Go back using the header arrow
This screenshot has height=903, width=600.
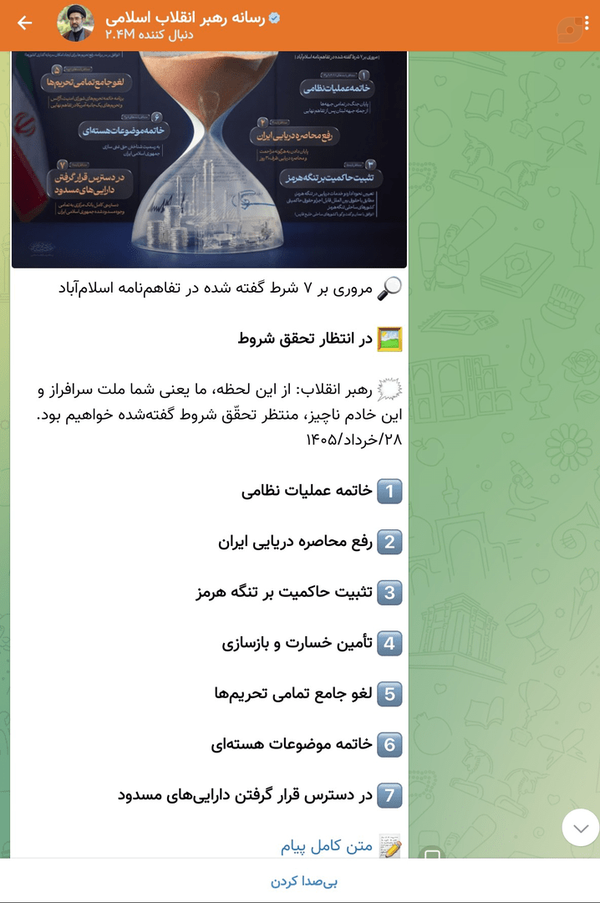pos(25,23)
